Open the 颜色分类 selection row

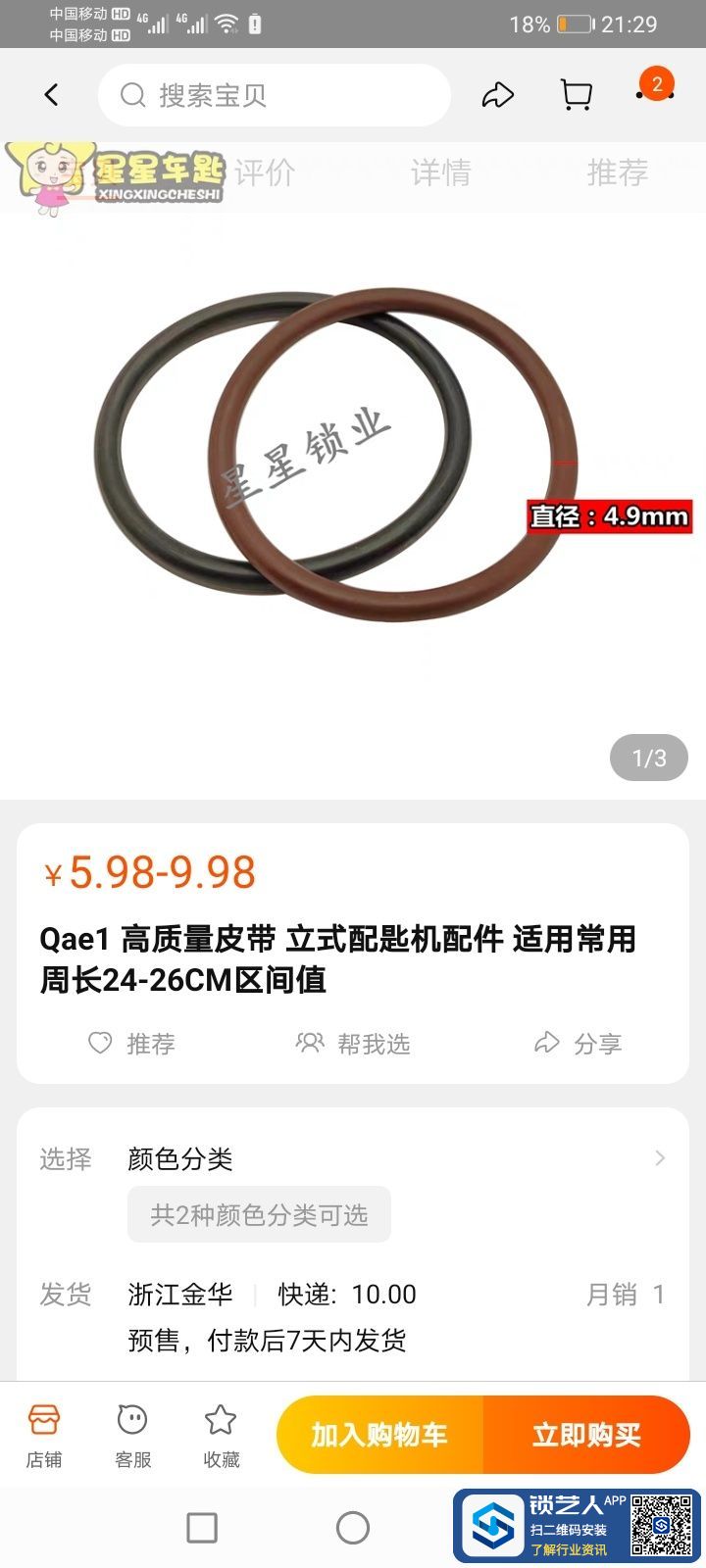click(392, 1159)
